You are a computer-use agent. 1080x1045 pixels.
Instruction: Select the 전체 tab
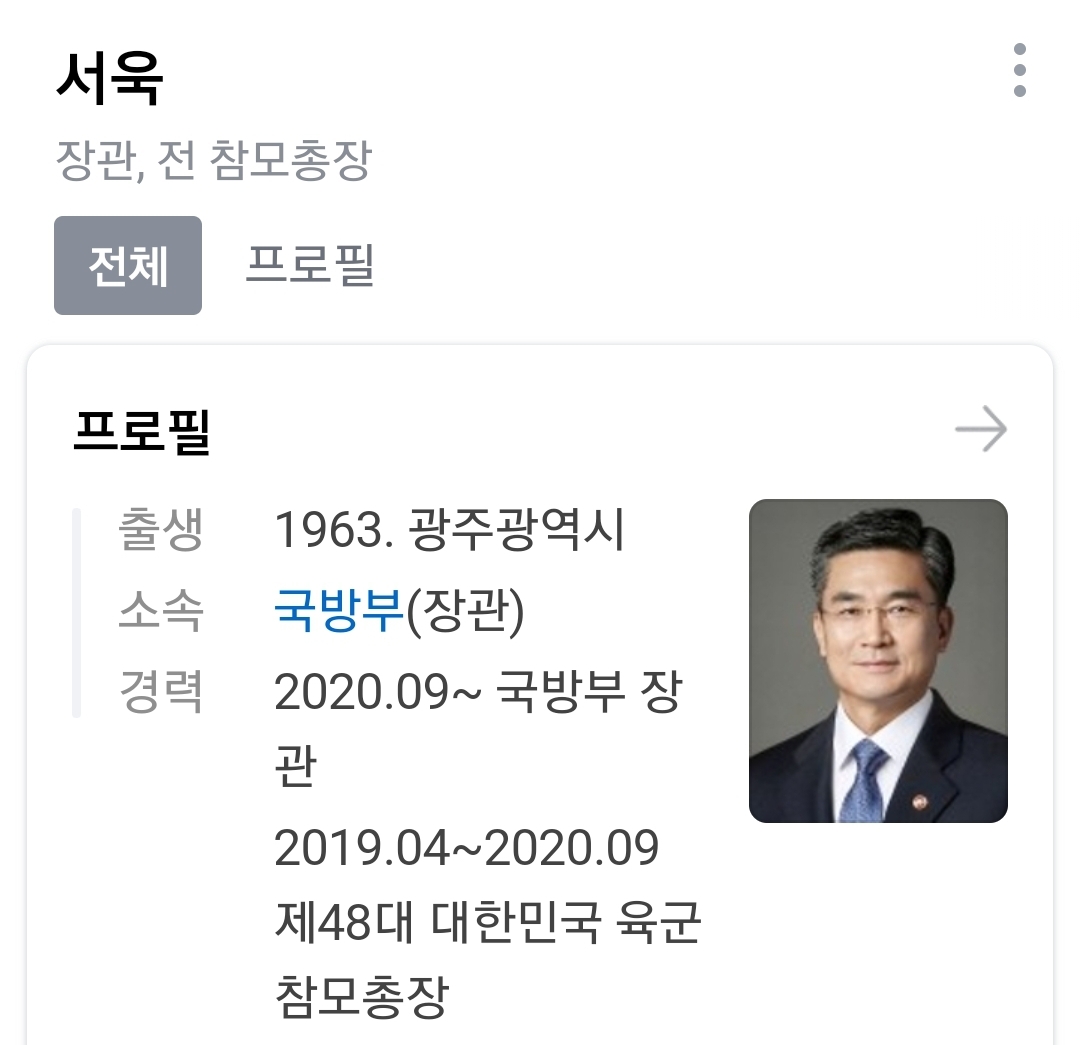(x=128, y=266)
